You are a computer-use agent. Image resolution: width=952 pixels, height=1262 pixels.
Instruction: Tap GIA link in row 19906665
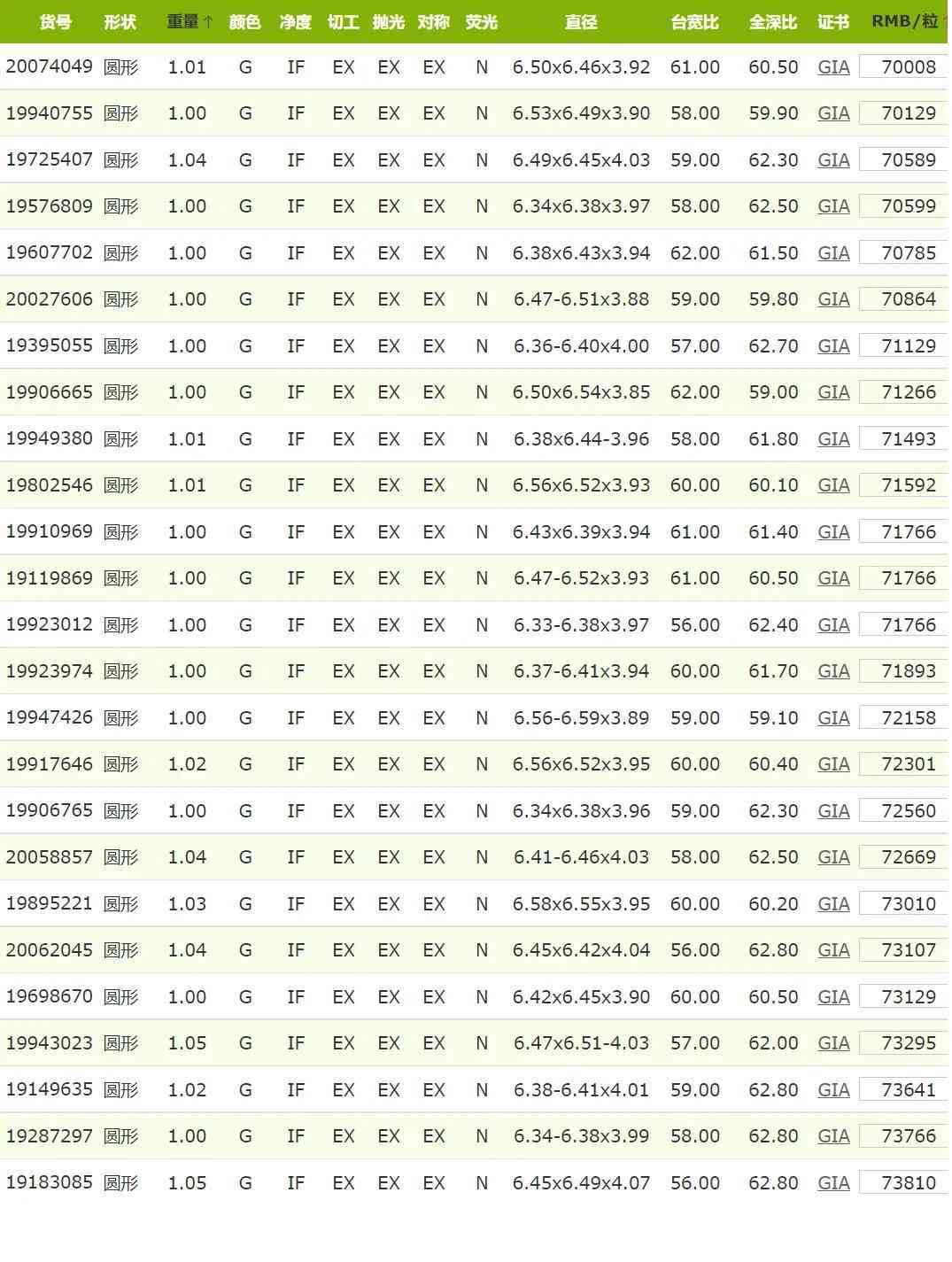point(833,392)
